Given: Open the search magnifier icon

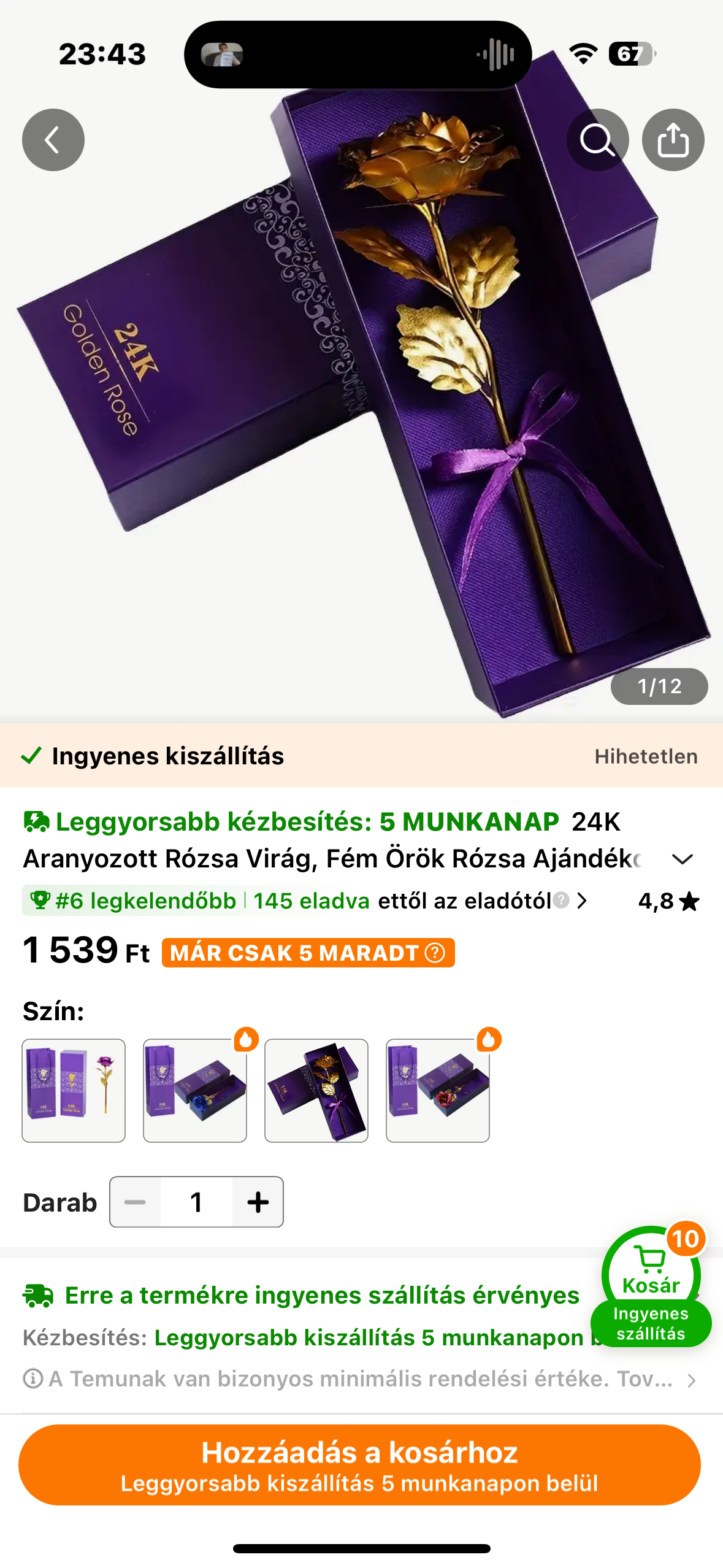Looking at the screenshot, I should click(x=597, y=140).
